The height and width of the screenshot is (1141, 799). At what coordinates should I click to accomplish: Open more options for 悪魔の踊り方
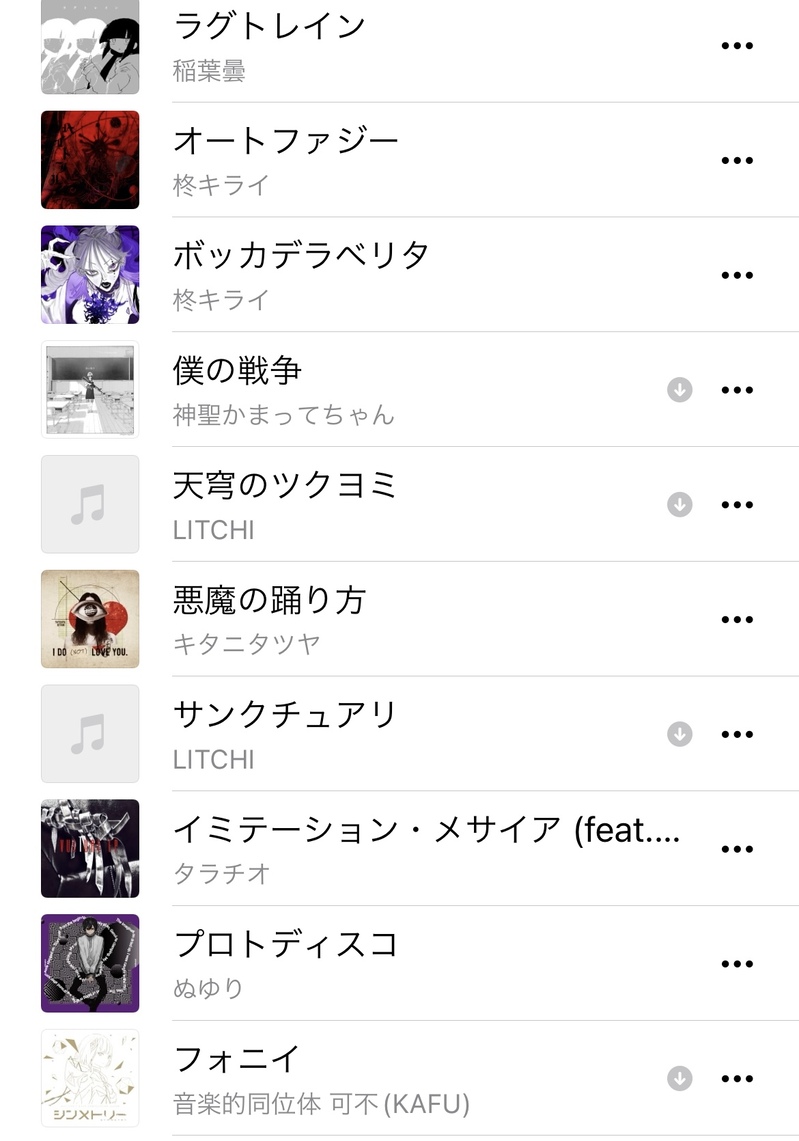[737, 620]
